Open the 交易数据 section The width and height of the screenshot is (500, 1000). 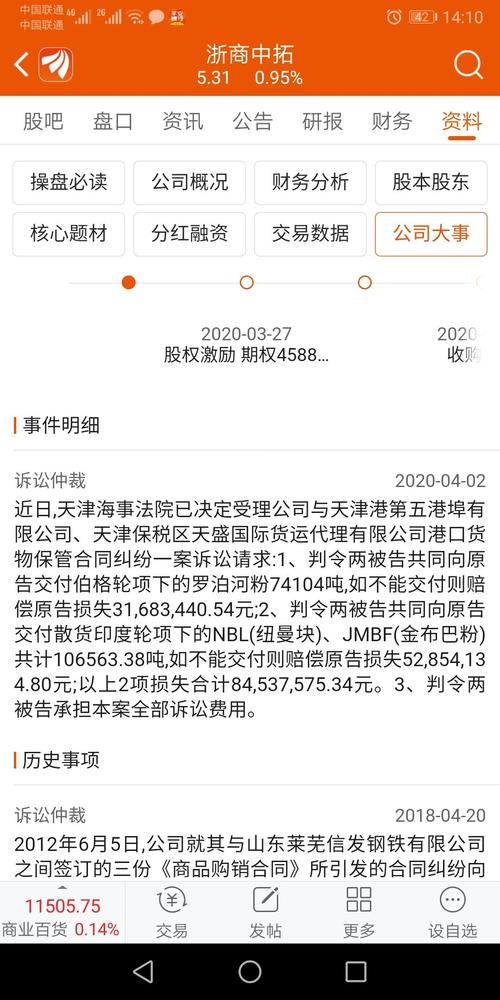pos(311,234)
